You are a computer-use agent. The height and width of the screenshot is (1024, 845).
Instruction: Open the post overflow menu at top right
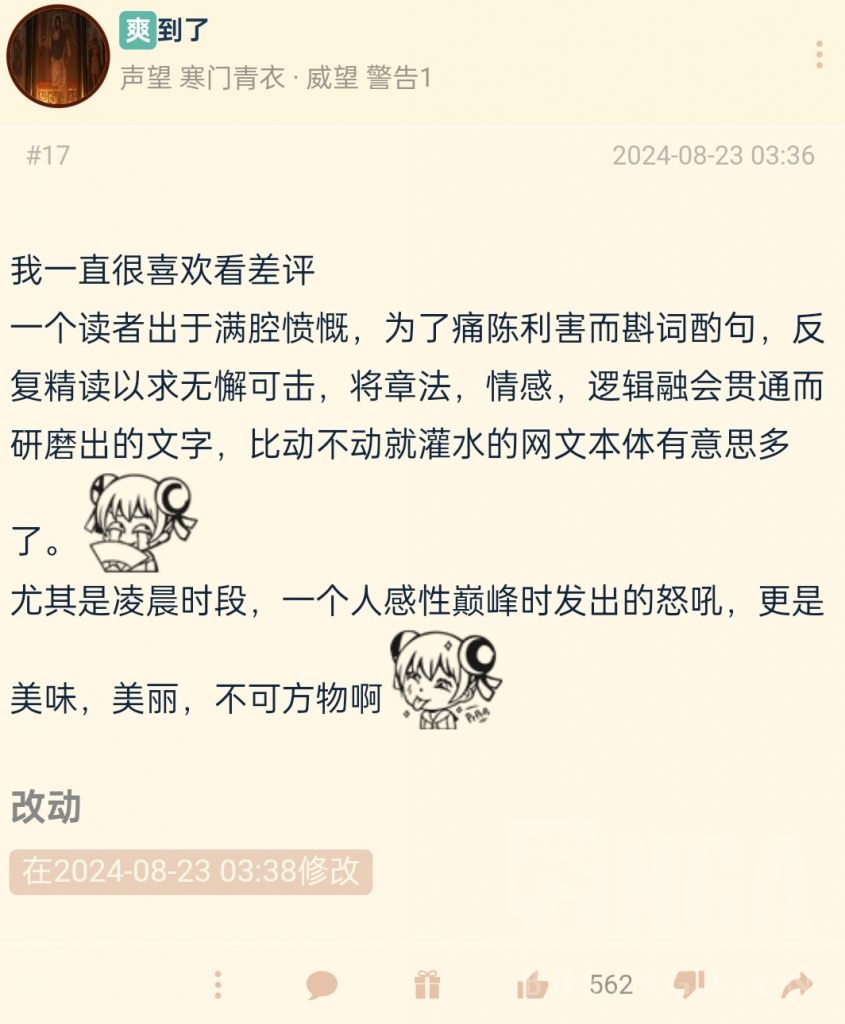click(x=819, y=54)
